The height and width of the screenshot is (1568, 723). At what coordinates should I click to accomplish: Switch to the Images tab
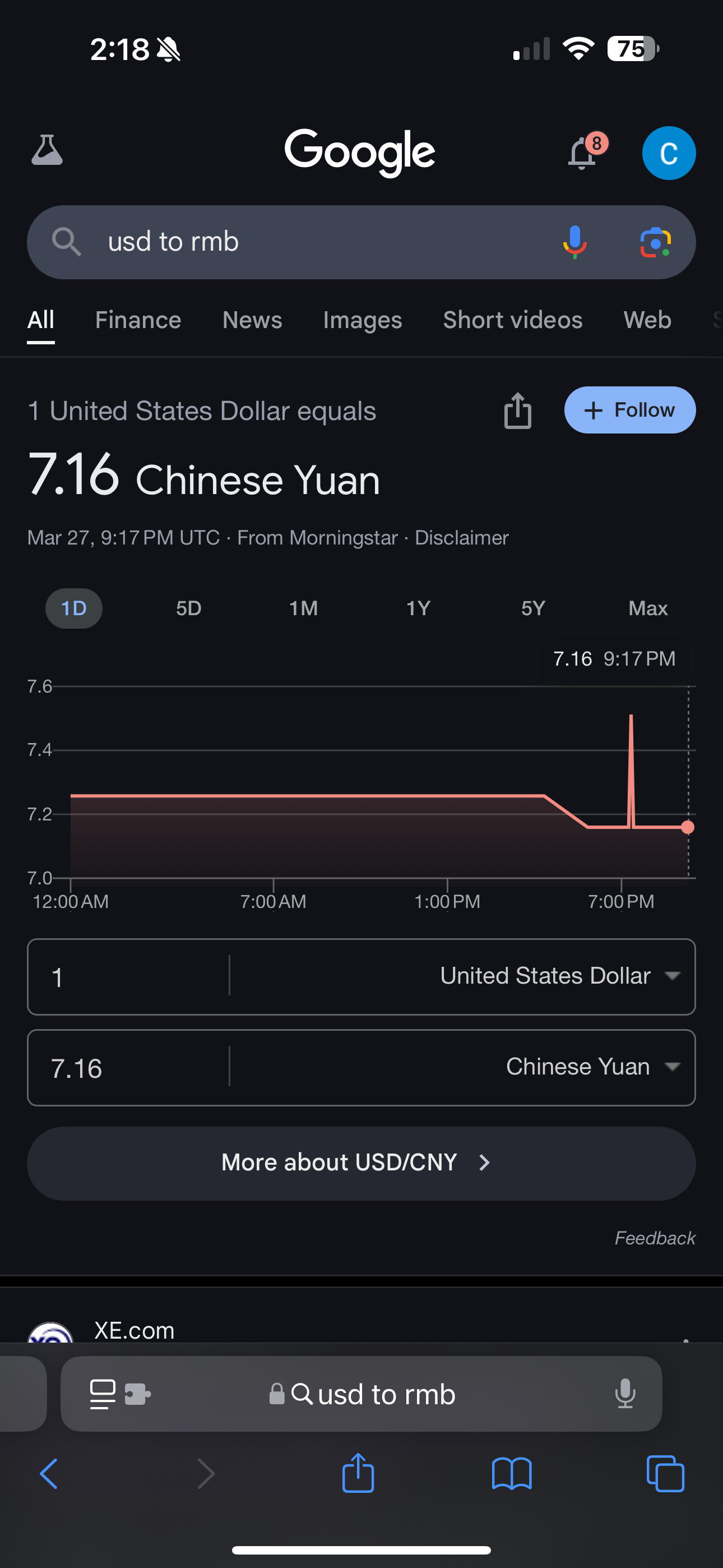point(362,320)
